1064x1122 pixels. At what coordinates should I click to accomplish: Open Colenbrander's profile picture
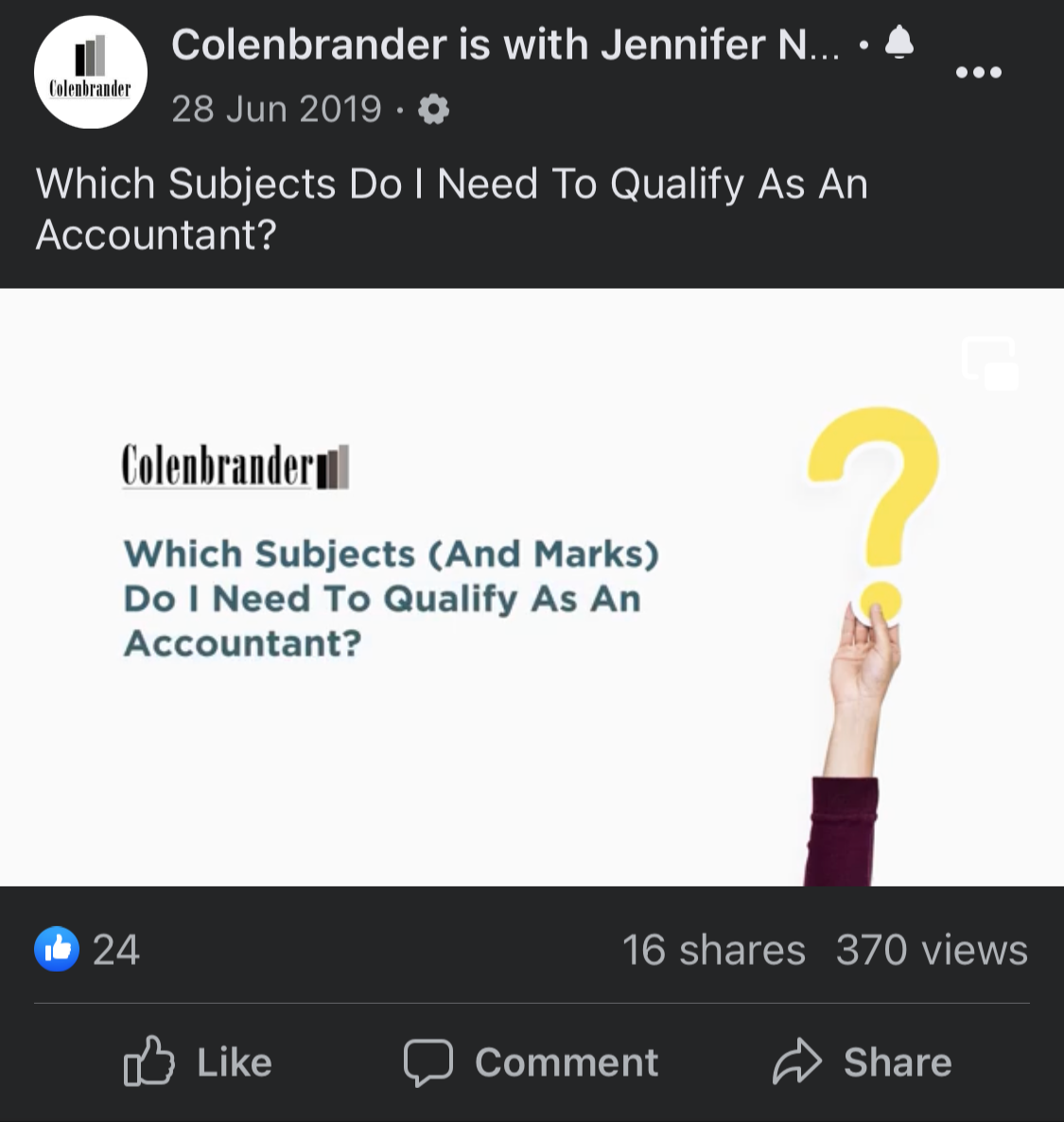pyautogui.click(x=91, y=72)
